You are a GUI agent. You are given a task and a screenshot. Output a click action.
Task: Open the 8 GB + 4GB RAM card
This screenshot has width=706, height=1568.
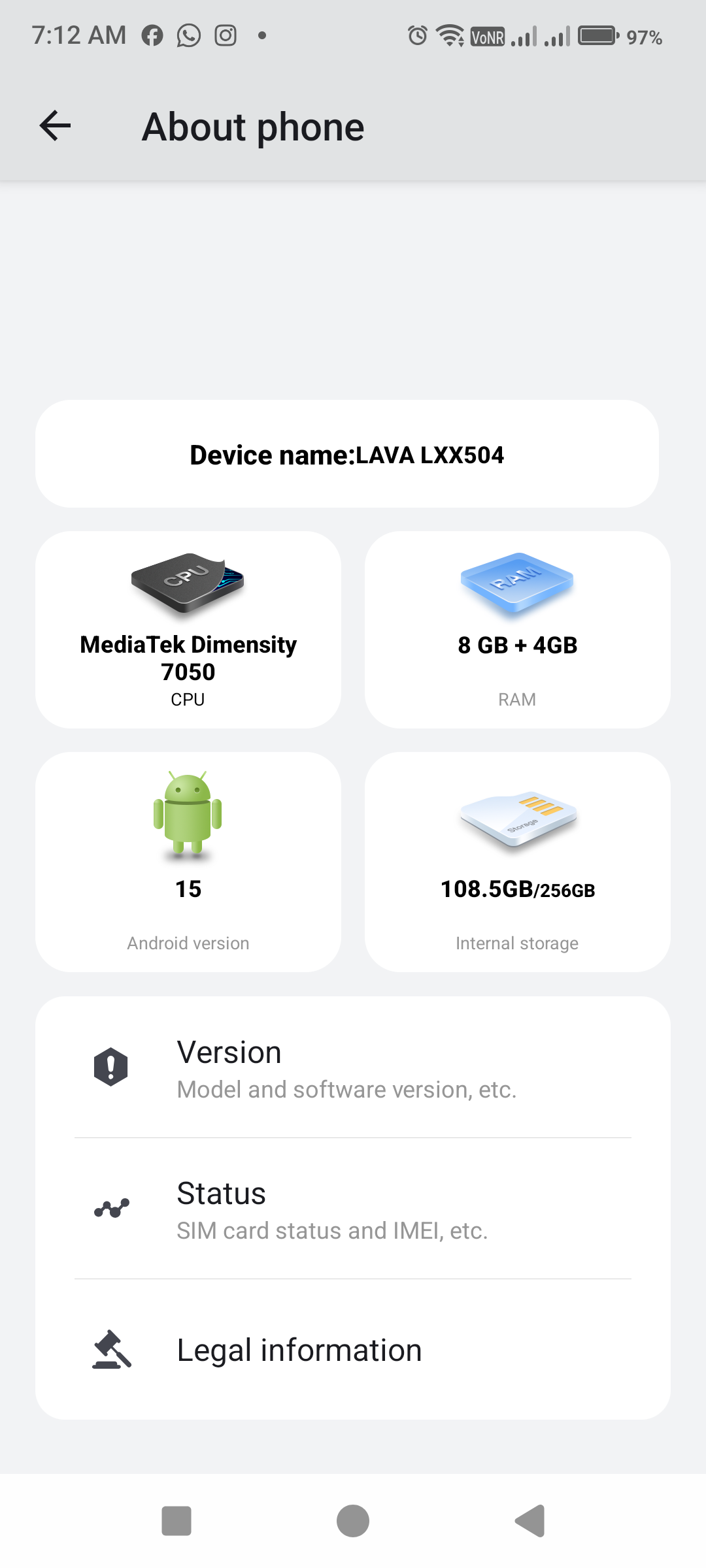[518, 630]
